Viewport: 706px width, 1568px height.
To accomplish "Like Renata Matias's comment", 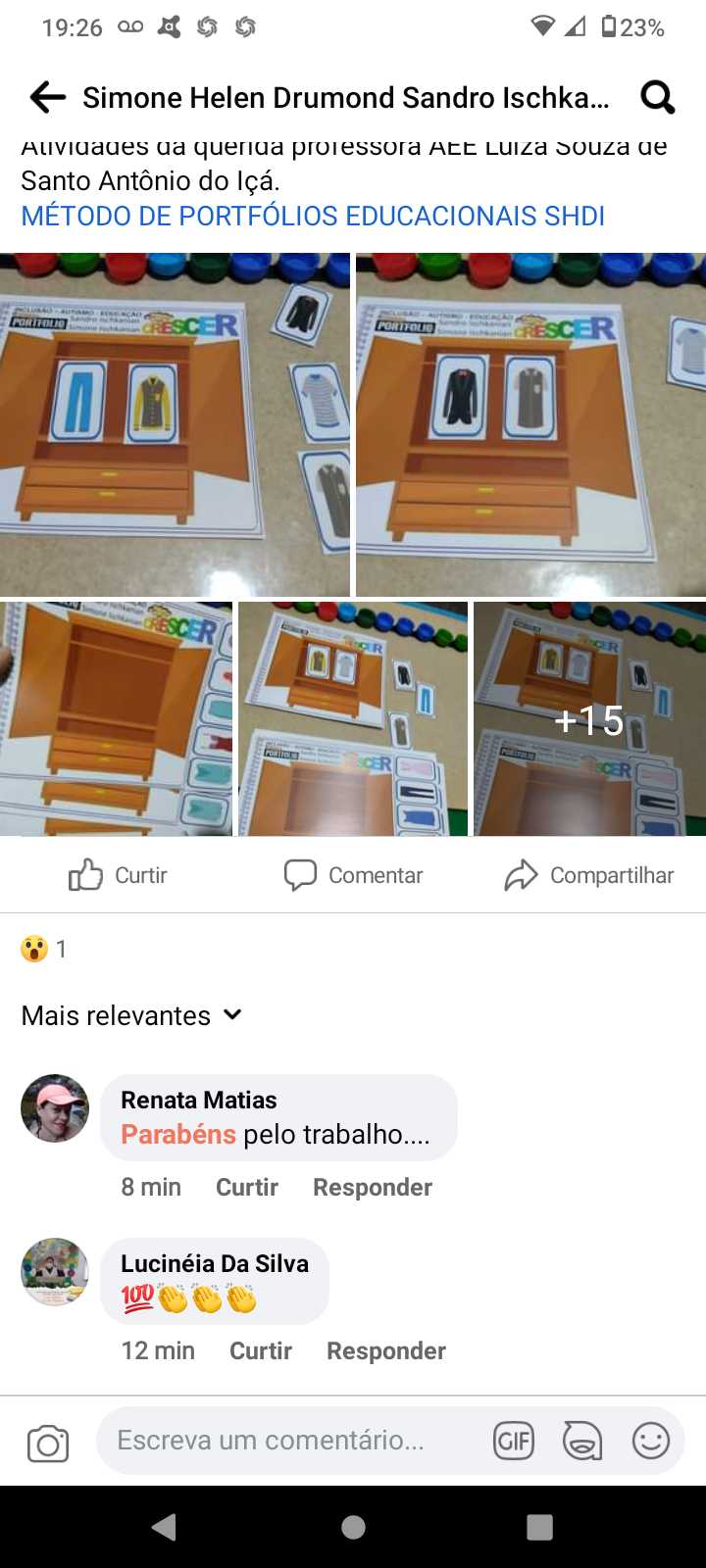I will pyautogui.click(x=247, y=1187).
